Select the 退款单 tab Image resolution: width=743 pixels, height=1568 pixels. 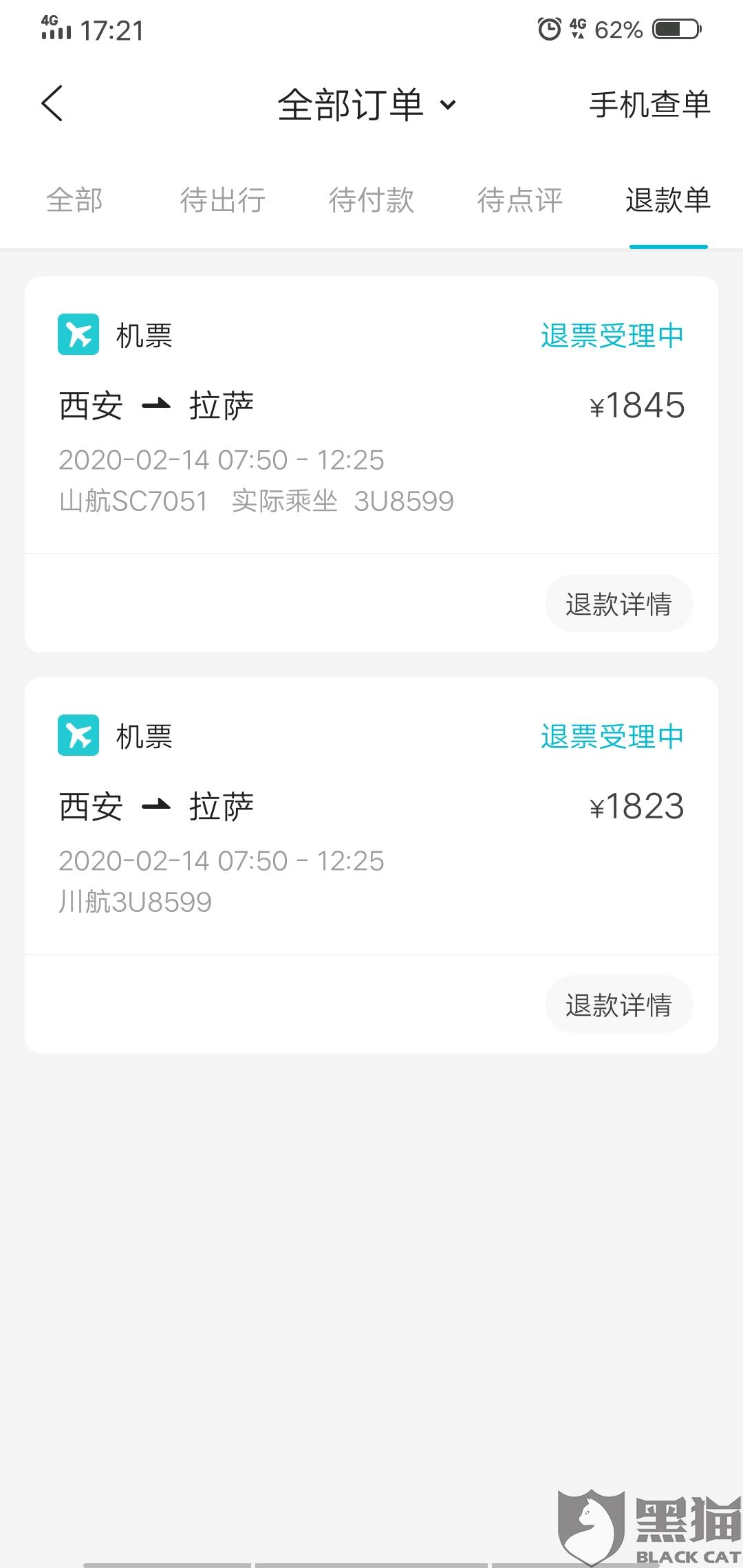coord(667,200)
